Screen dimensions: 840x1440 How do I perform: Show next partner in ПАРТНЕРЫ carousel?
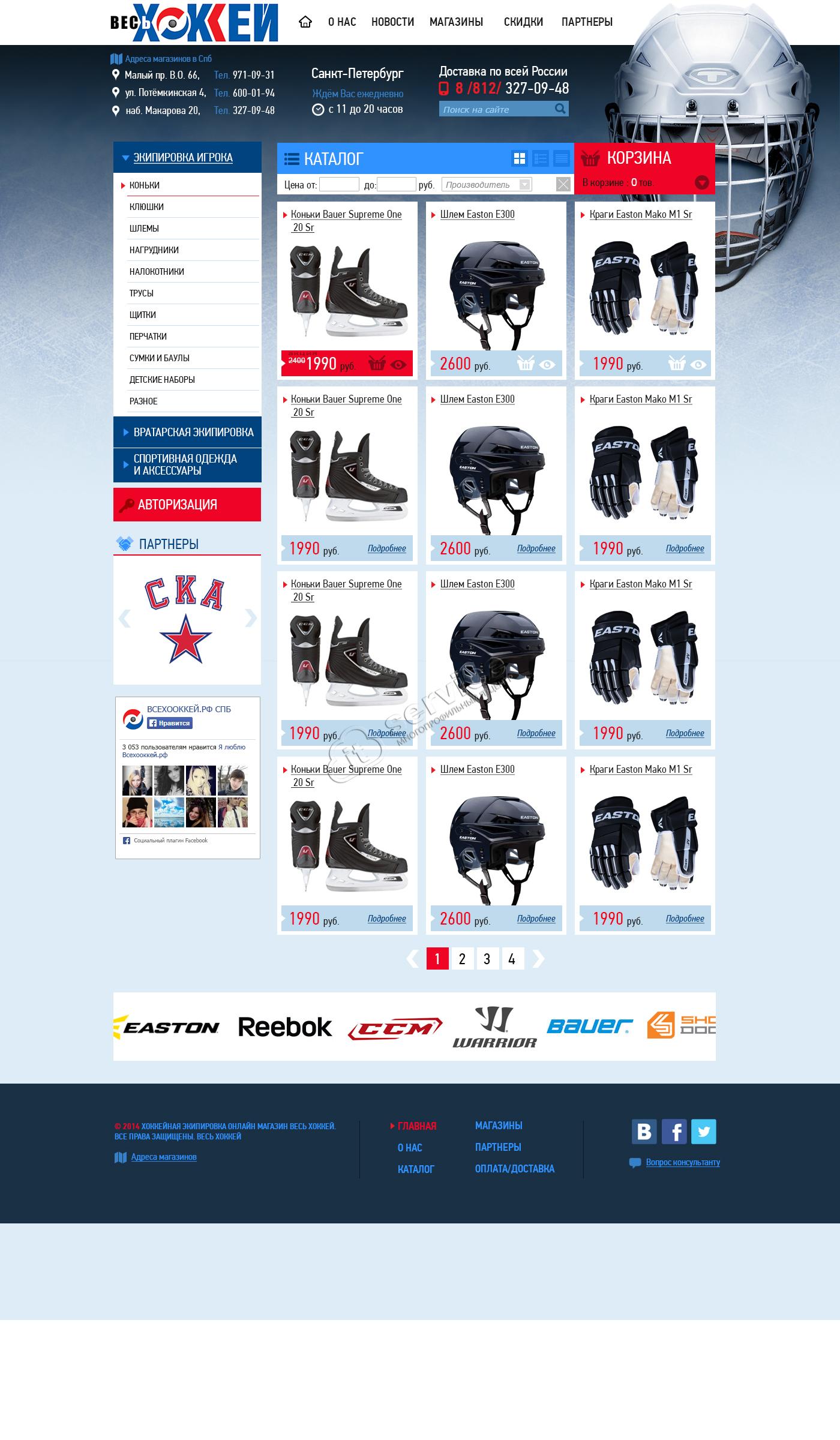coord(251,618)
